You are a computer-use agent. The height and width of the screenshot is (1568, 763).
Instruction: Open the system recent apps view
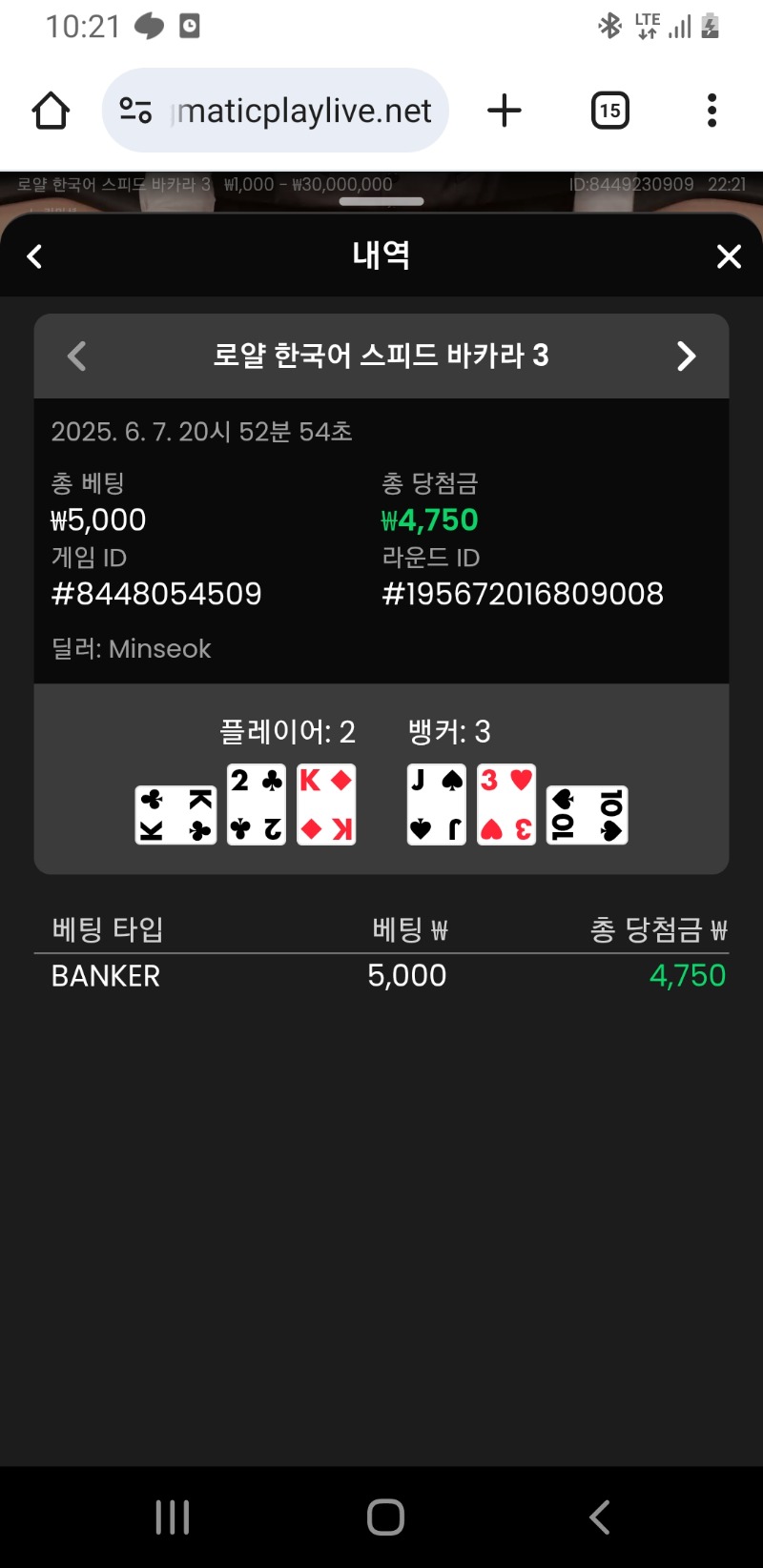point(173,1517)
